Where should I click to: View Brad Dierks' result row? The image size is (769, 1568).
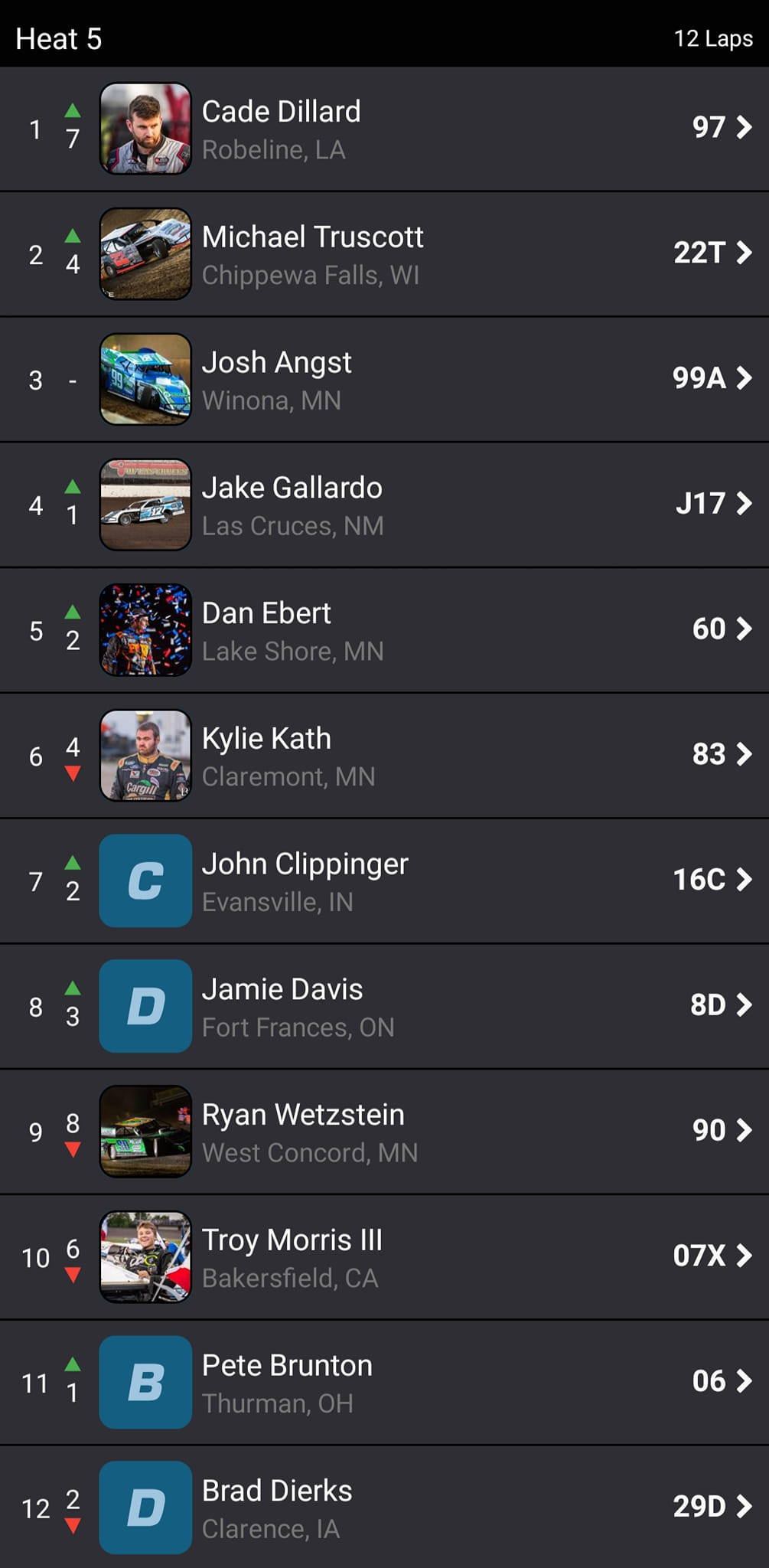point(384,1508)
